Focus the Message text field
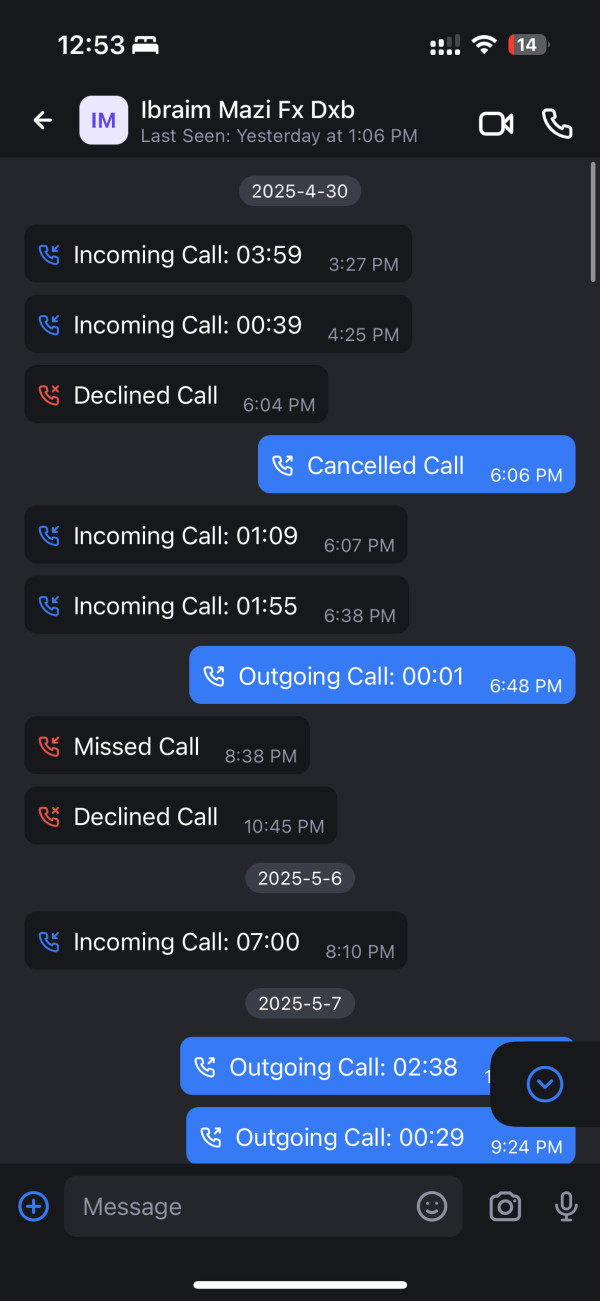The width and height of the screenshot is (600, 1301). [240, 1207]
